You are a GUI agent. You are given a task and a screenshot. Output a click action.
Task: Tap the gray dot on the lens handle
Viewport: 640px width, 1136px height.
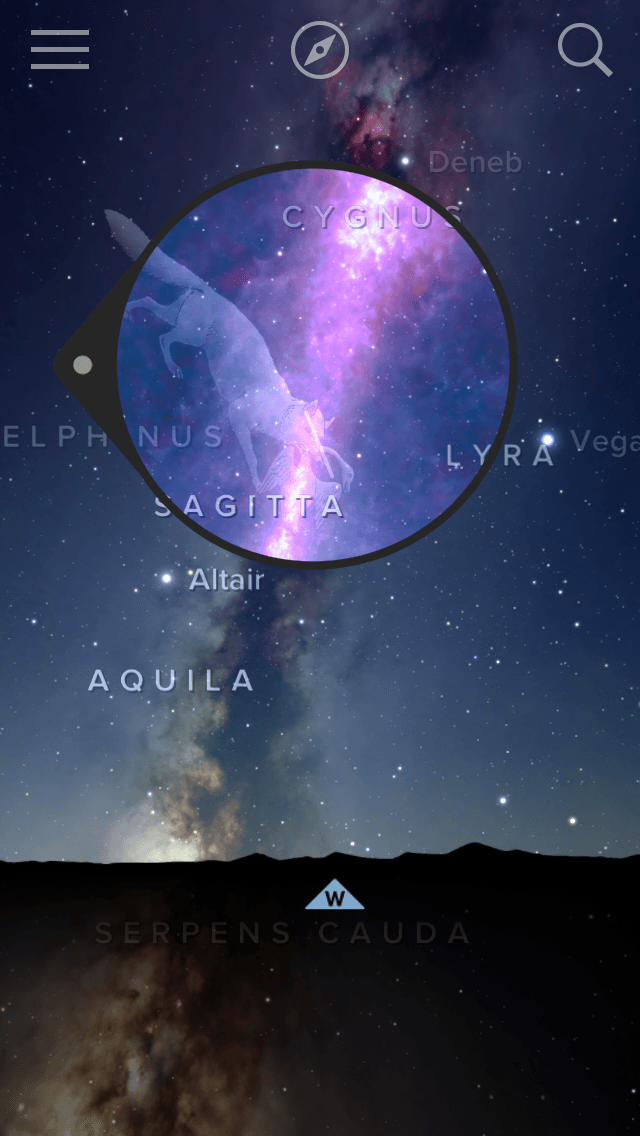(x=83, y=364)
